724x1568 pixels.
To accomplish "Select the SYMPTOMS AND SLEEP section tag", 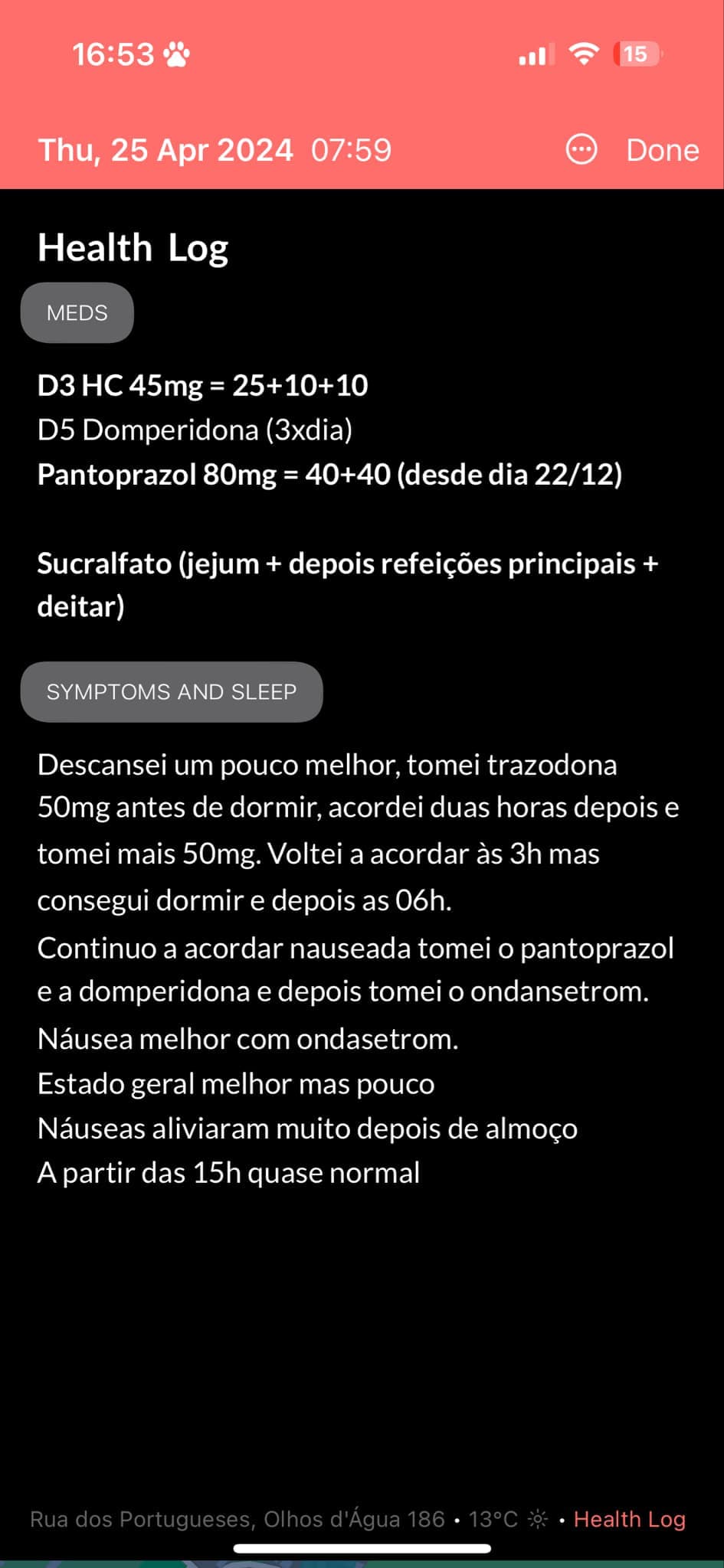I will coord(172,692).
